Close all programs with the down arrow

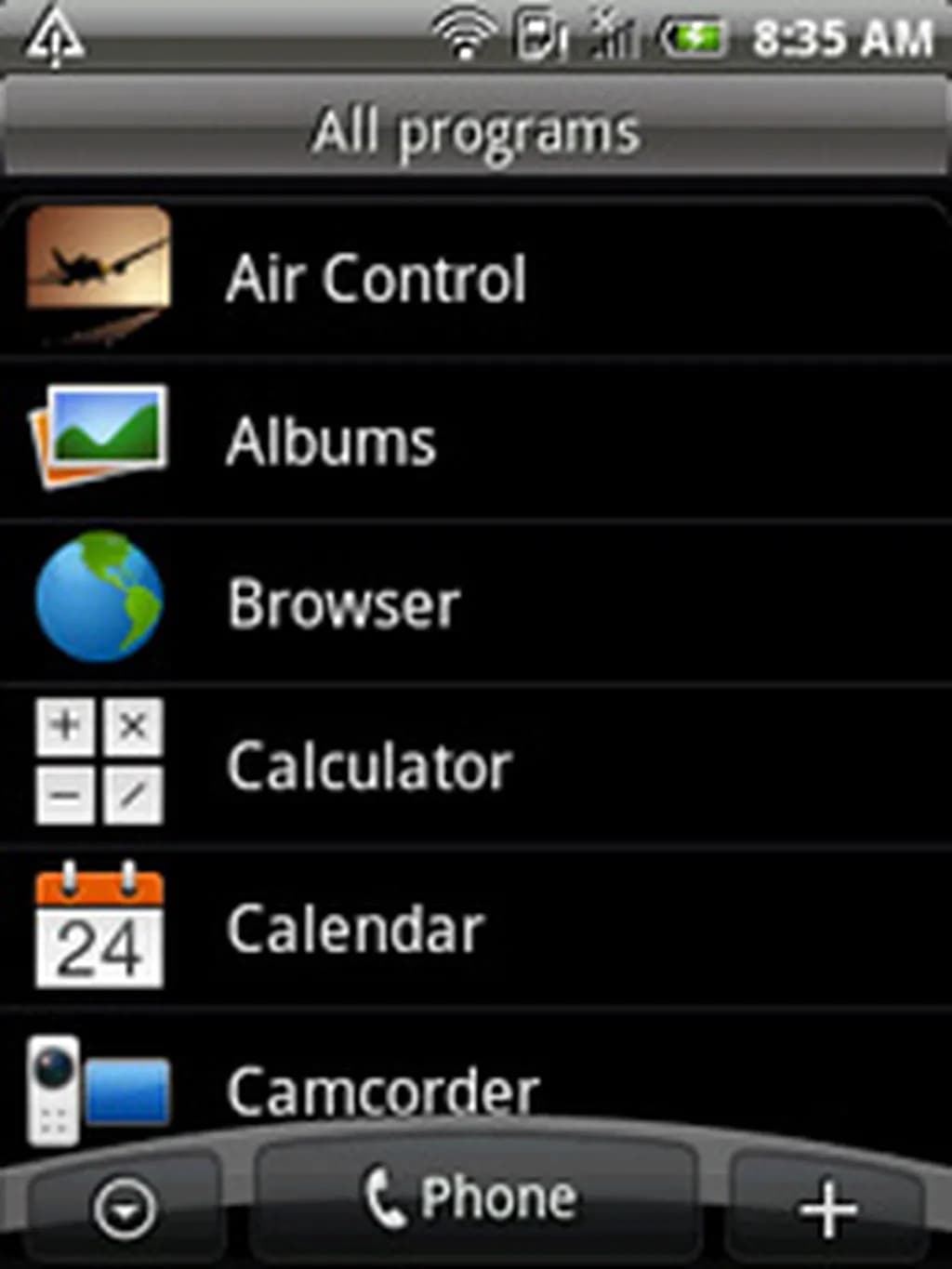pyautogui.click(x=124, y=1209)
